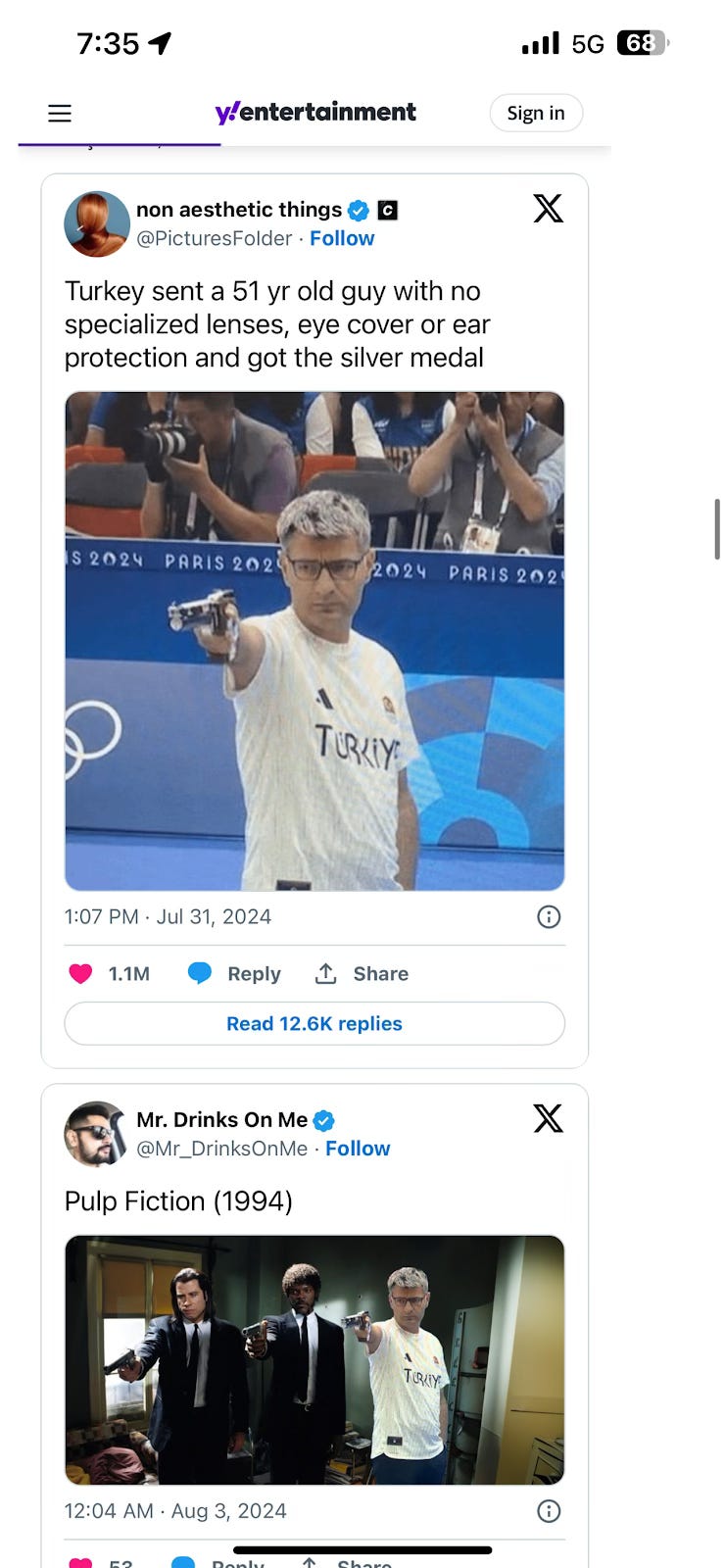Screen dimensions: 725x1568
Task: Follow @Mr_DrinksOnMe
Action: (358, 1149)
